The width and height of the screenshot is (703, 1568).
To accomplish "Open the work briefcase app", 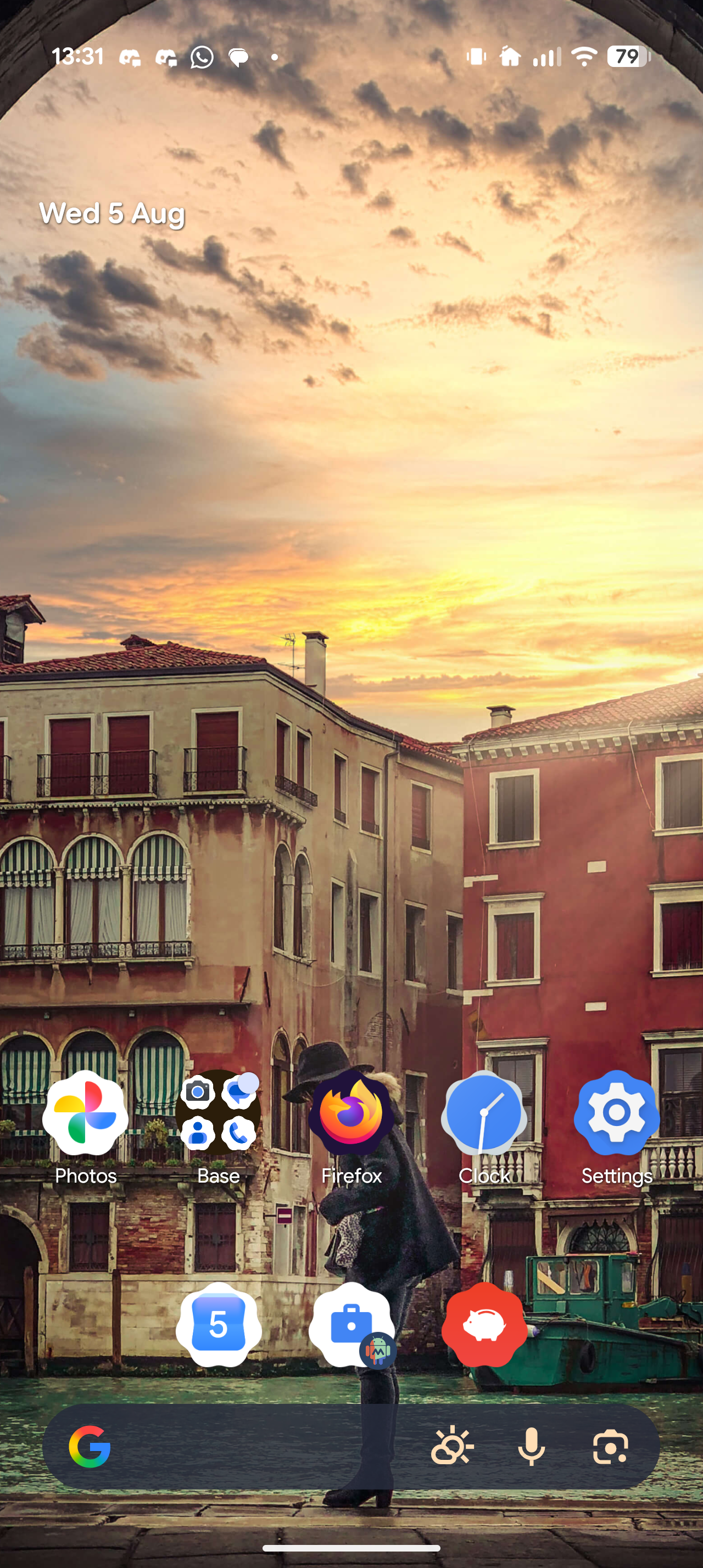I will pyautogui.click(x=351, y=1325).
